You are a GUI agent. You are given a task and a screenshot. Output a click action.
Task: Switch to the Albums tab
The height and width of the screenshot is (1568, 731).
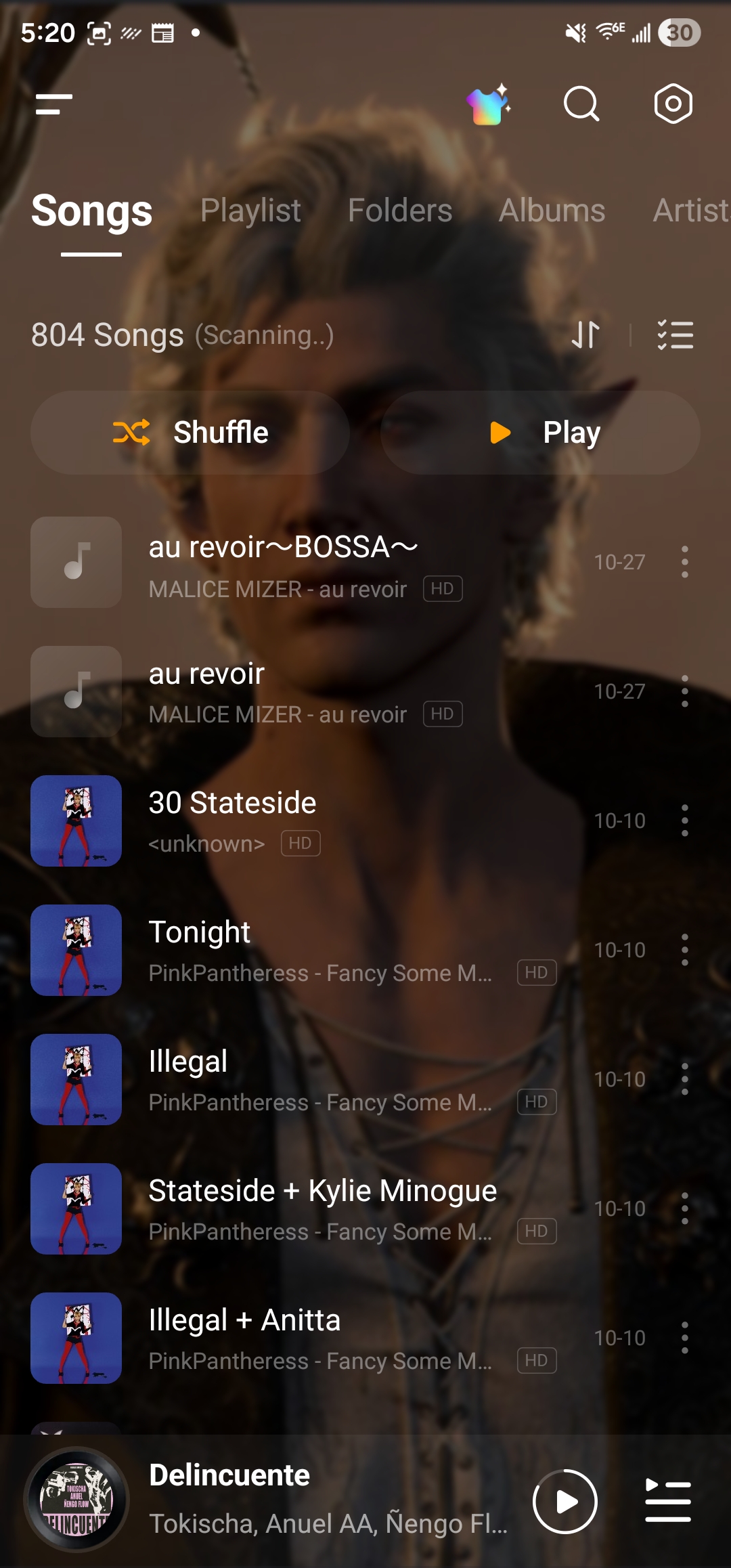click(x=552, y=211)
